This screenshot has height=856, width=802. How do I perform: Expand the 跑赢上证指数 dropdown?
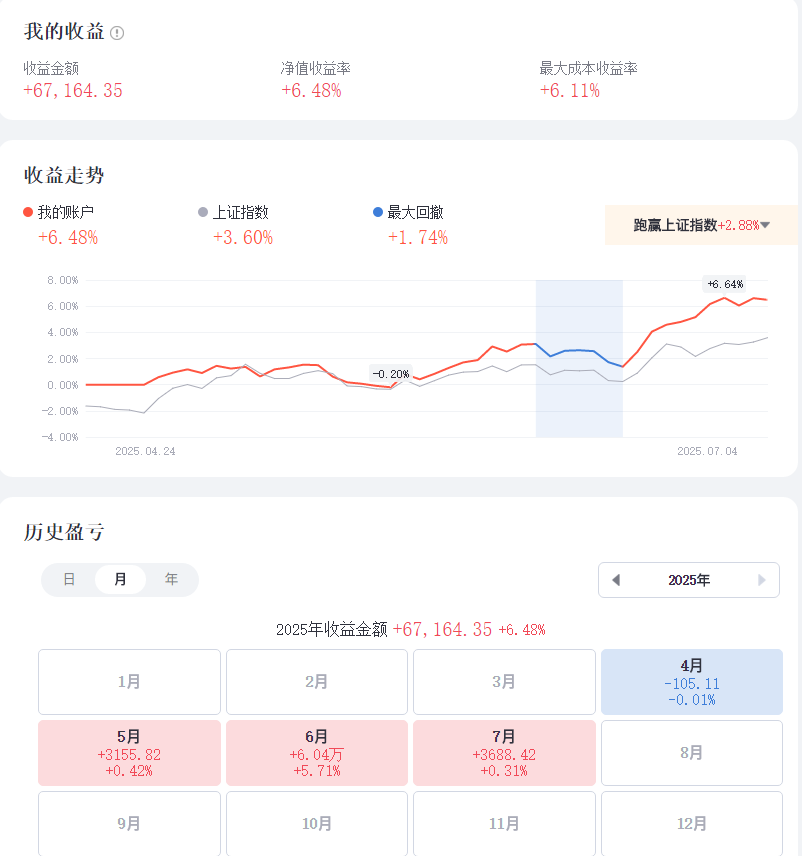[765, 225]
